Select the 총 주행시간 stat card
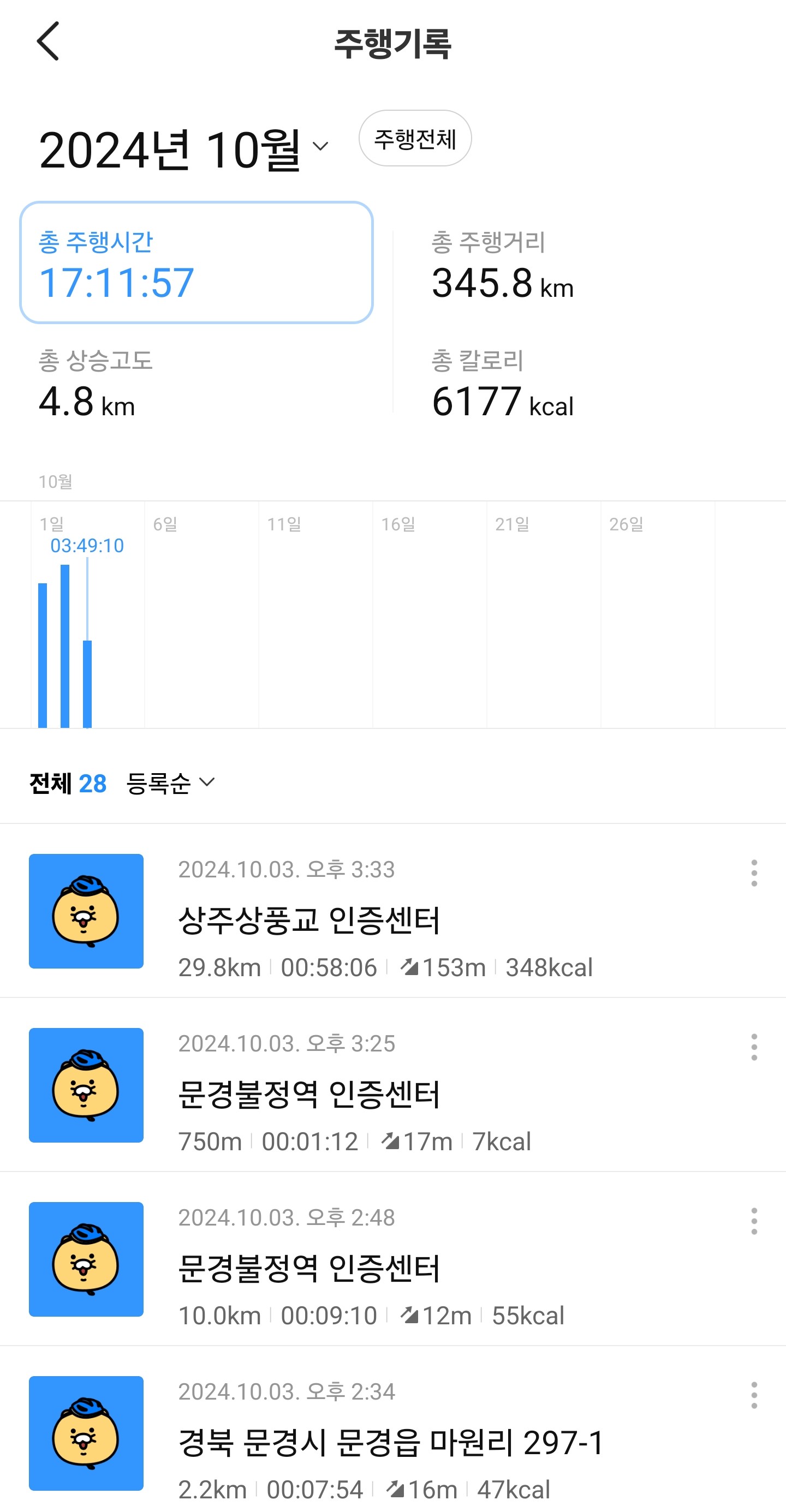This screenshot has height=1512, width=786. tap(196, 263)
